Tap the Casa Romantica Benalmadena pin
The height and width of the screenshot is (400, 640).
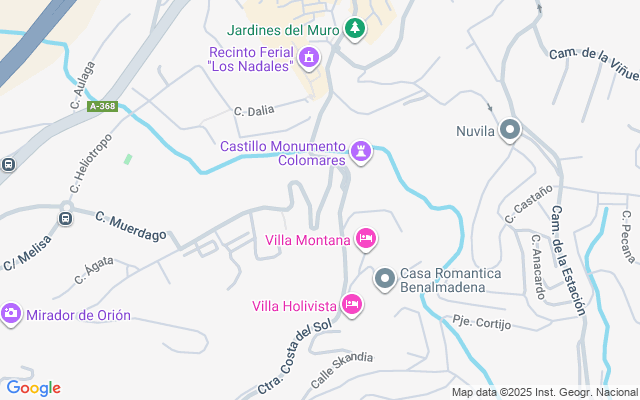tap(385, 279)
